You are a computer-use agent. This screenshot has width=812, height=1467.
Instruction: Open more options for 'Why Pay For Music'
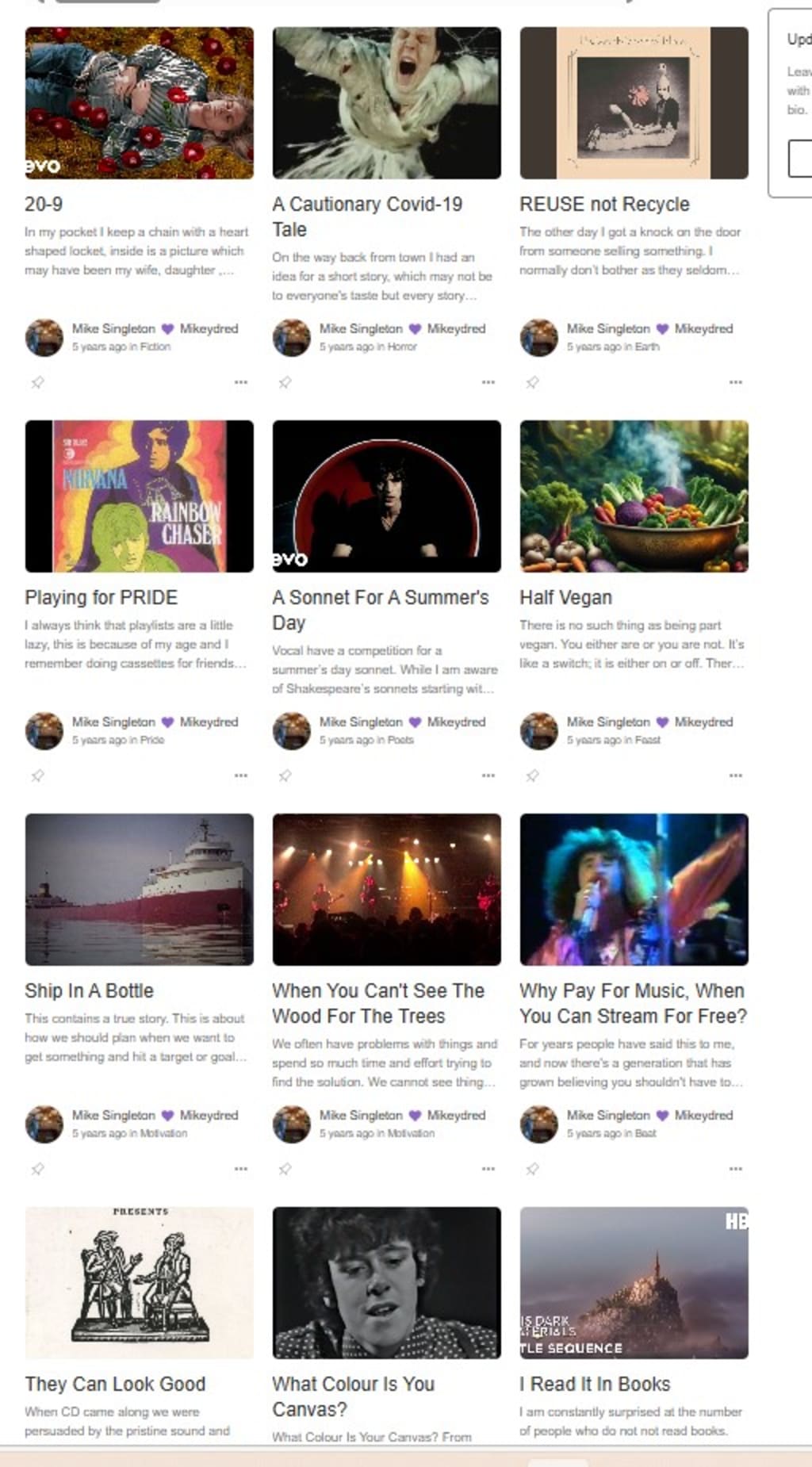click(x=736, y=1169)
